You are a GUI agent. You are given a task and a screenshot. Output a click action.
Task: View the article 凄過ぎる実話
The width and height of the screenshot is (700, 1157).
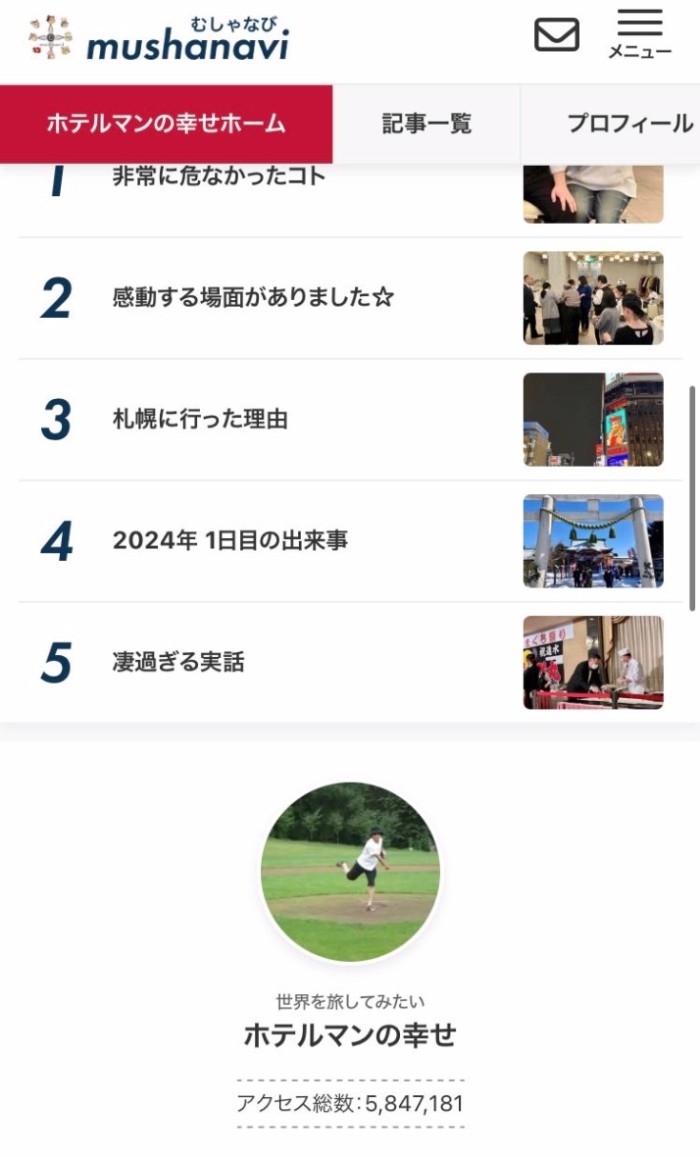coord(178,662)
